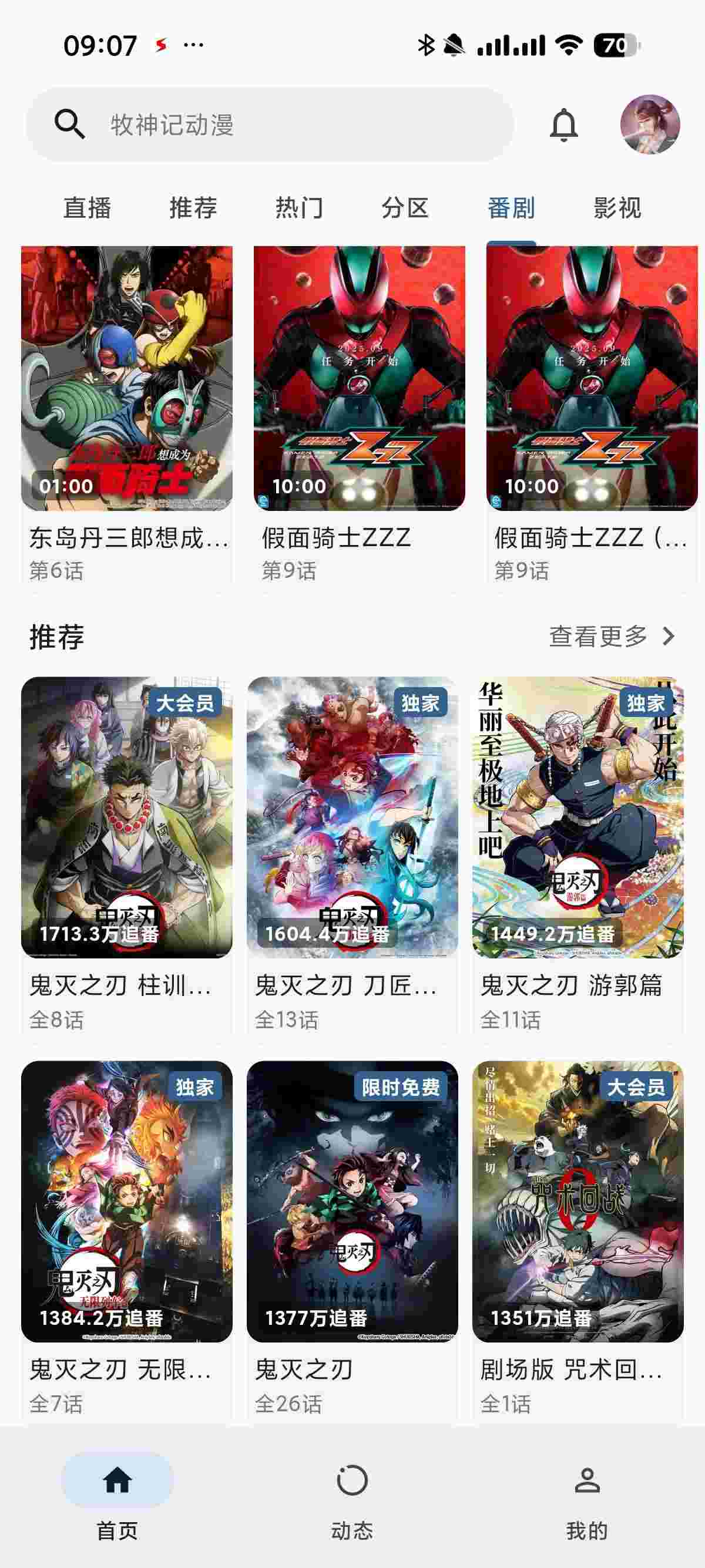Open the profile avatar

[650, 125]
